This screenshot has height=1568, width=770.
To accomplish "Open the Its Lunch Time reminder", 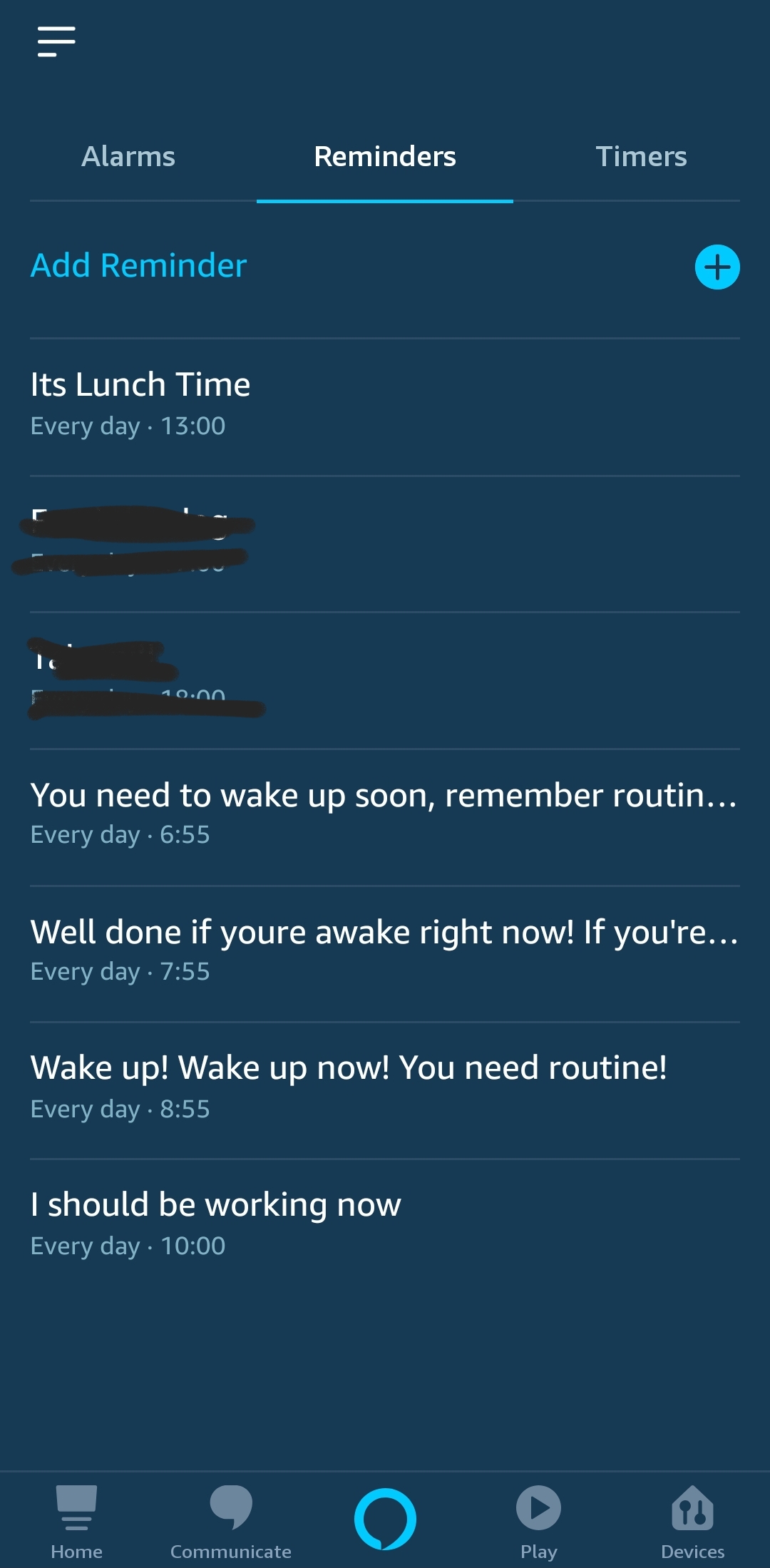I will pyautogui.click(x=285, y=401).
